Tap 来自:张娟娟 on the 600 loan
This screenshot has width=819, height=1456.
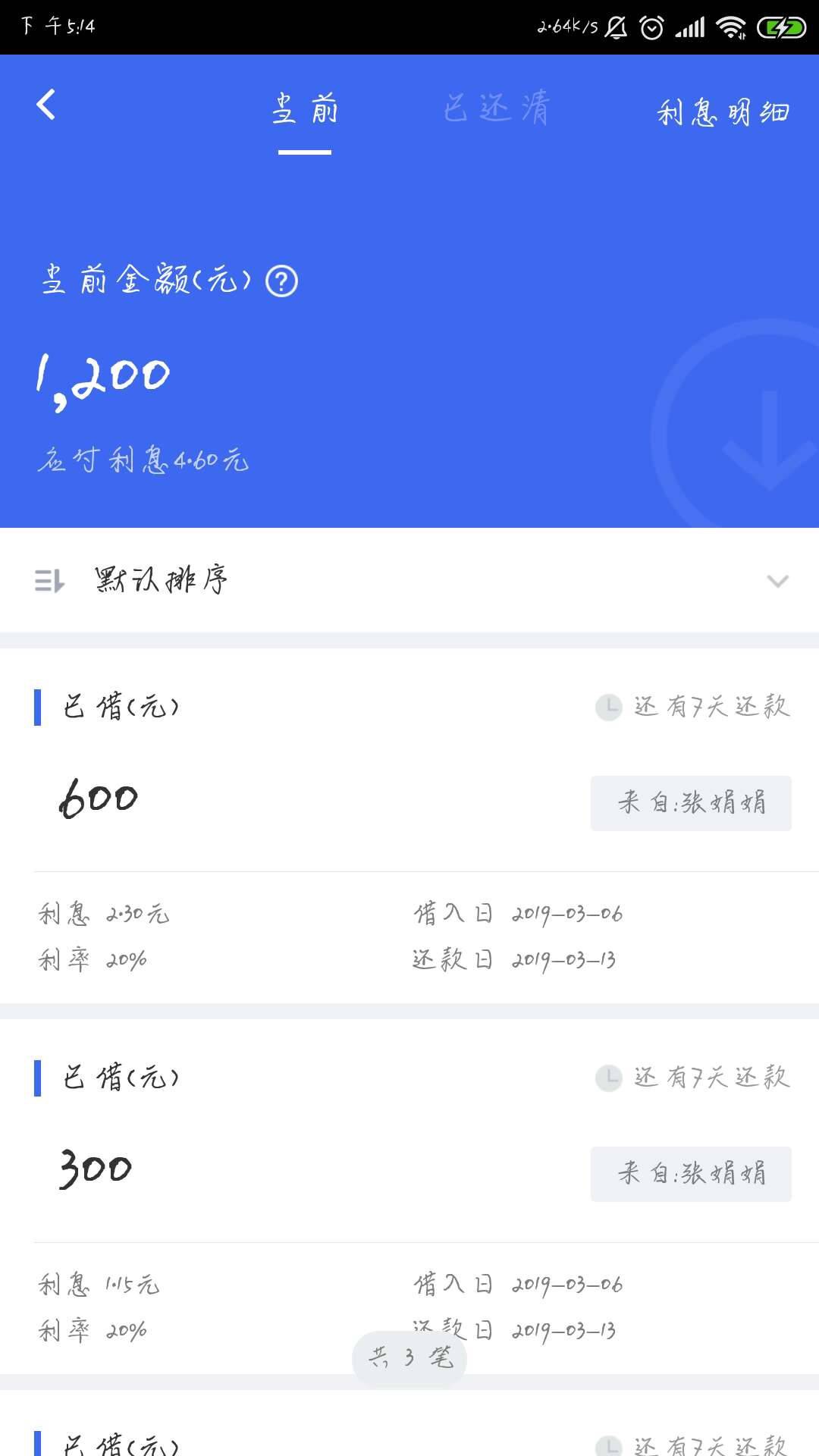[x=691, y=803]
